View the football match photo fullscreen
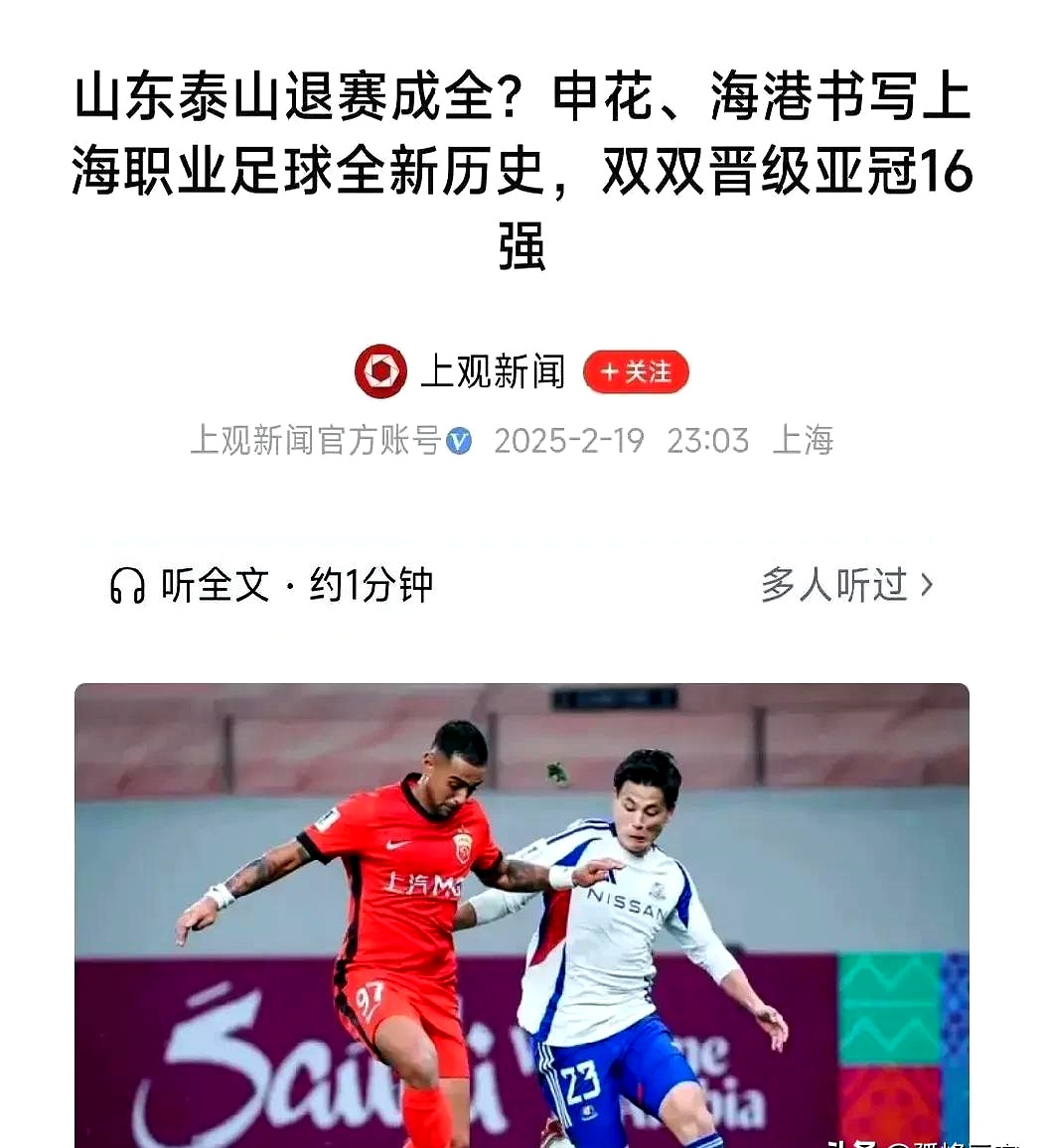 pyautogui.click(x=521, y=914)
